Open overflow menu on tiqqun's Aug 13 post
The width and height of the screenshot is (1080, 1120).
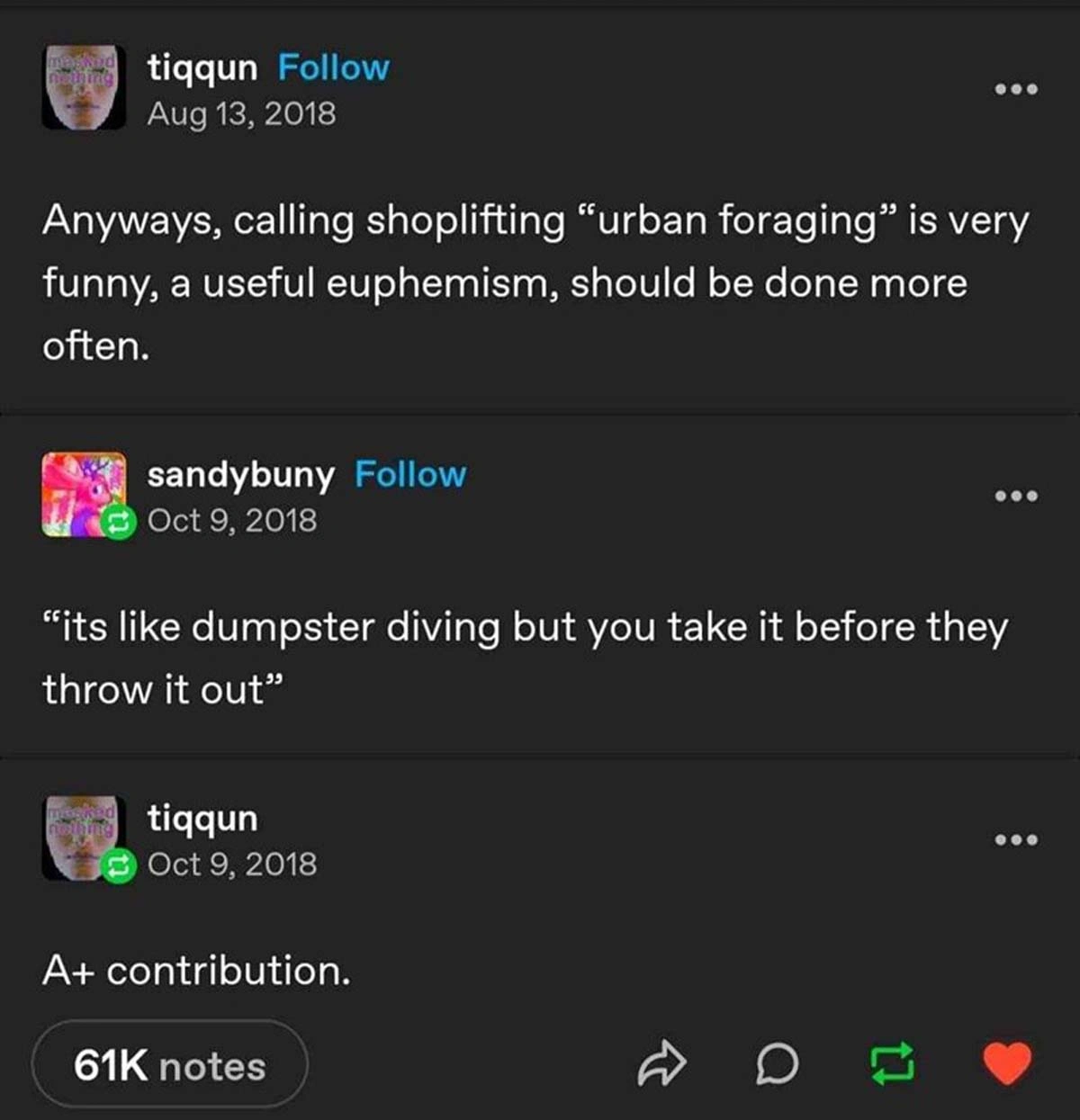tap(1016, 89)
